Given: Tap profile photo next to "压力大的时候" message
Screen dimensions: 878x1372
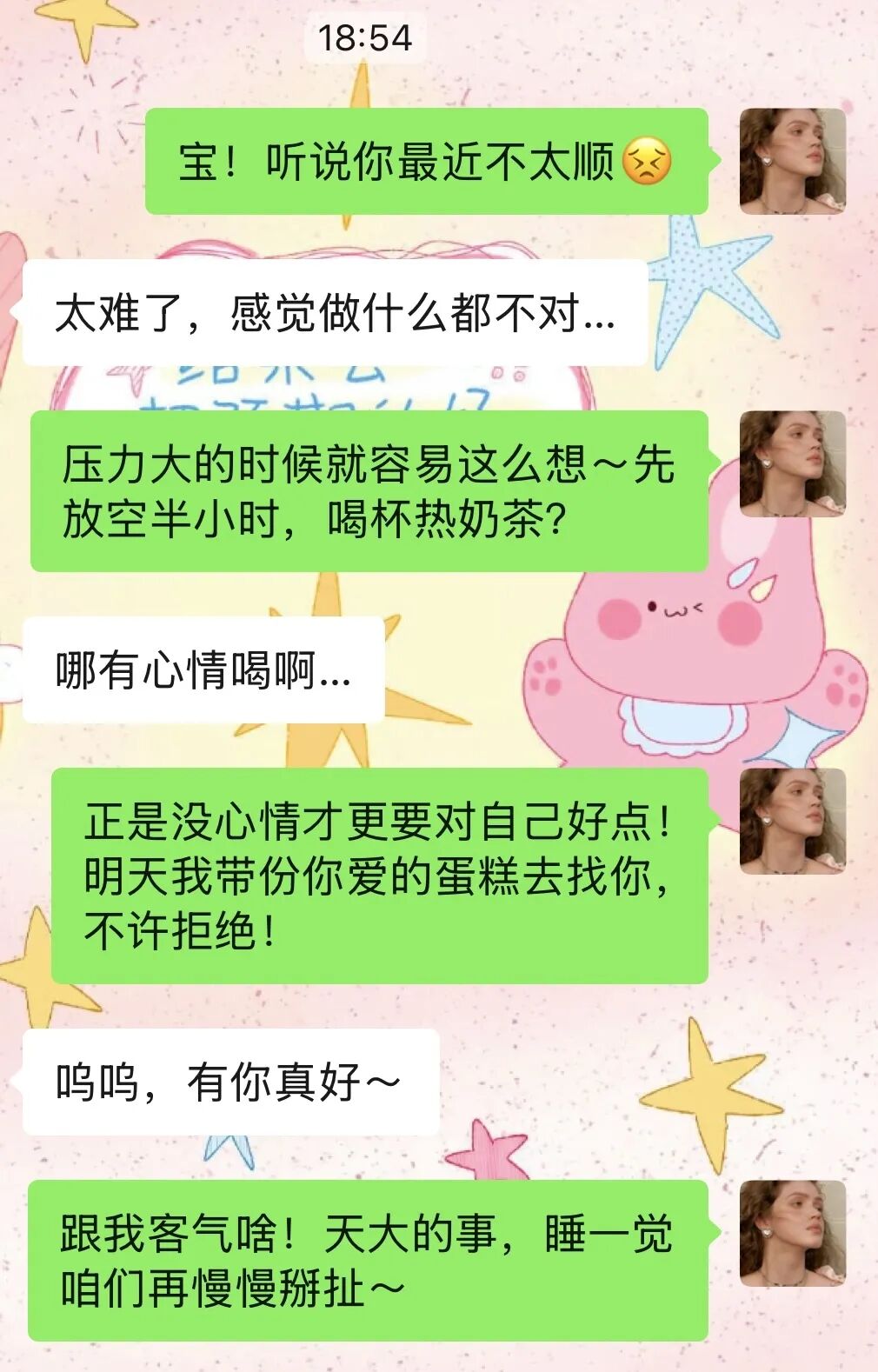Looking at the screenshot, I should tap(792, 464).
